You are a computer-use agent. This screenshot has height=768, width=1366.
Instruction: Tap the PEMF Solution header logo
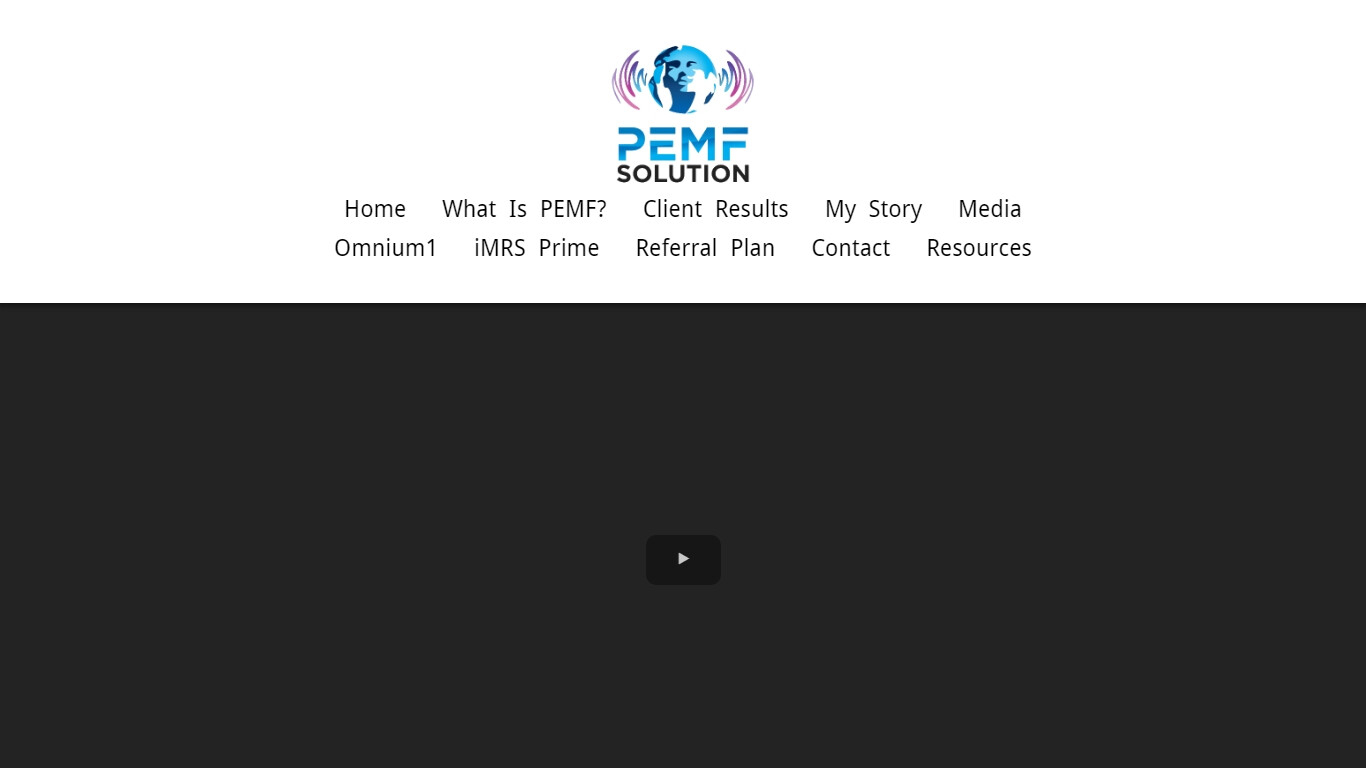pos(683,114)
